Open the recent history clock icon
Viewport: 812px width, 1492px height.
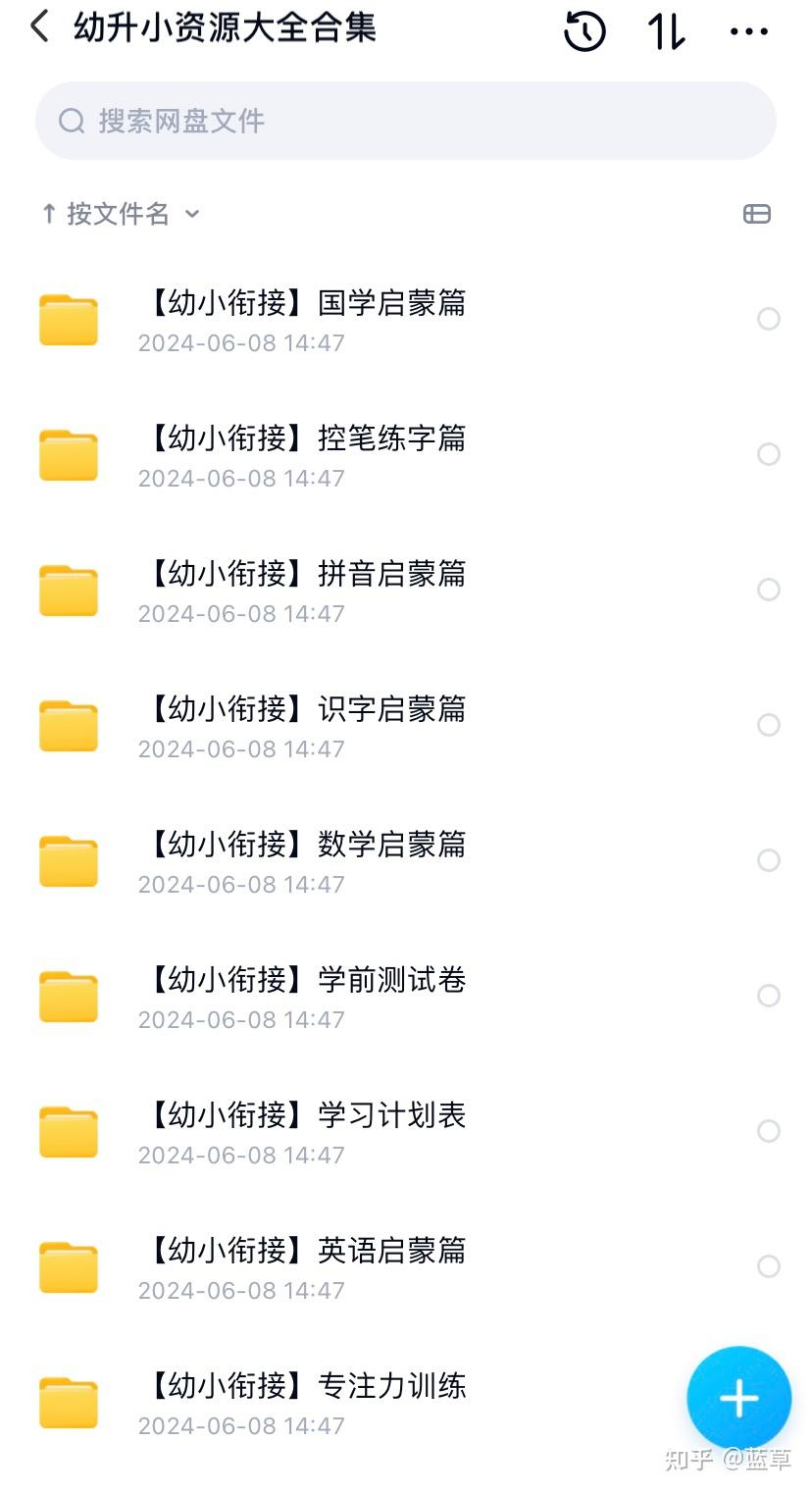pyautogui.click(x=584, y=31)
